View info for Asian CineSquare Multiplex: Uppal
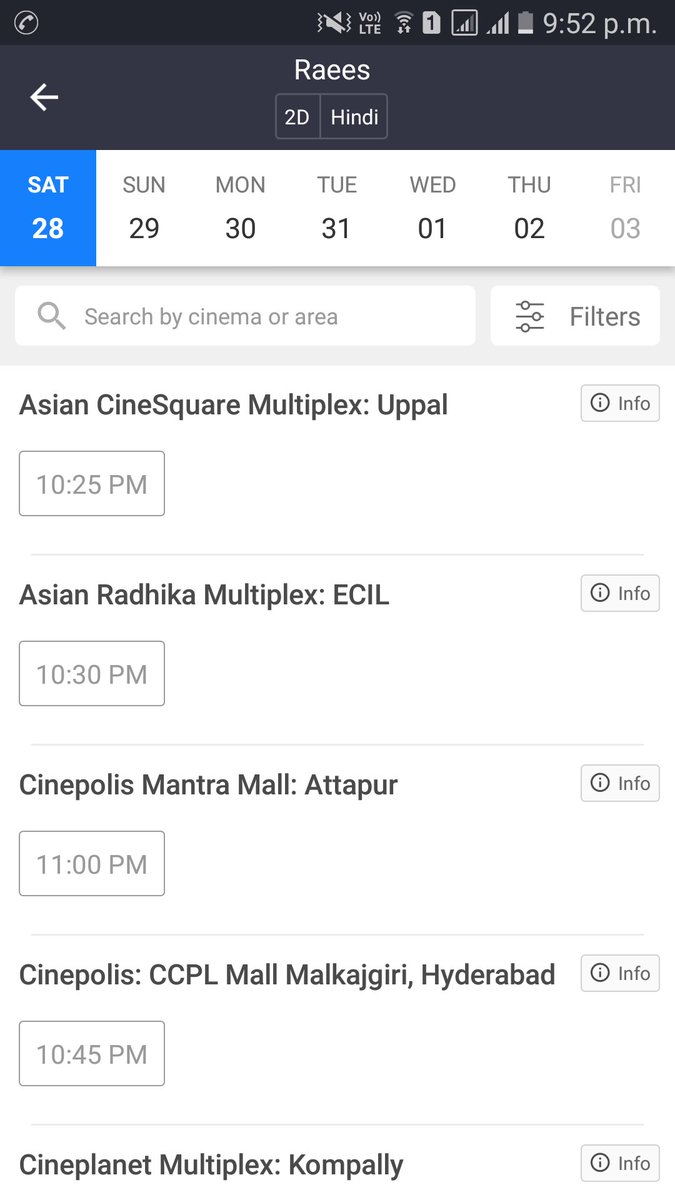 click(x=620, y=403)
